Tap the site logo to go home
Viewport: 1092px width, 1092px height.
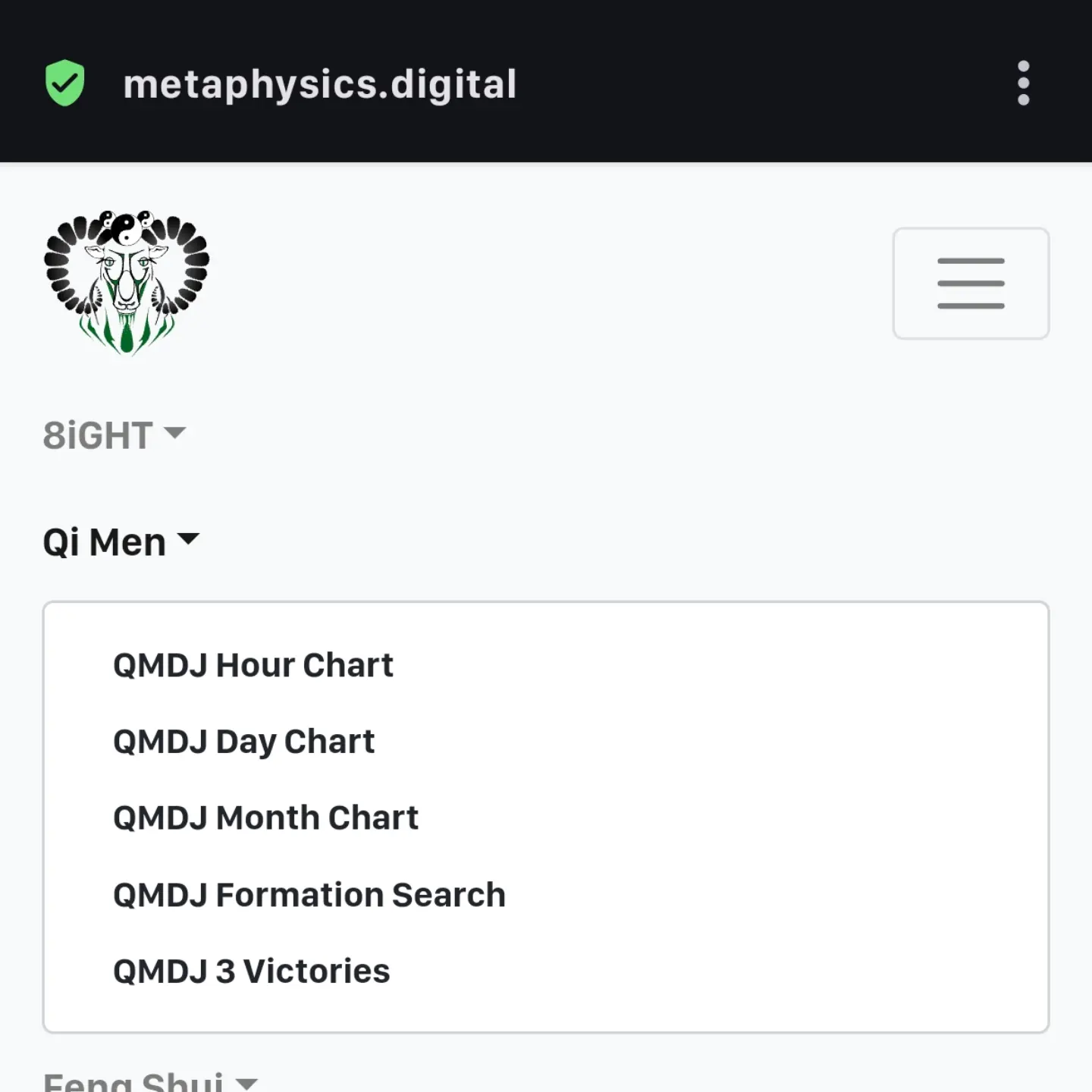point(127,282)
